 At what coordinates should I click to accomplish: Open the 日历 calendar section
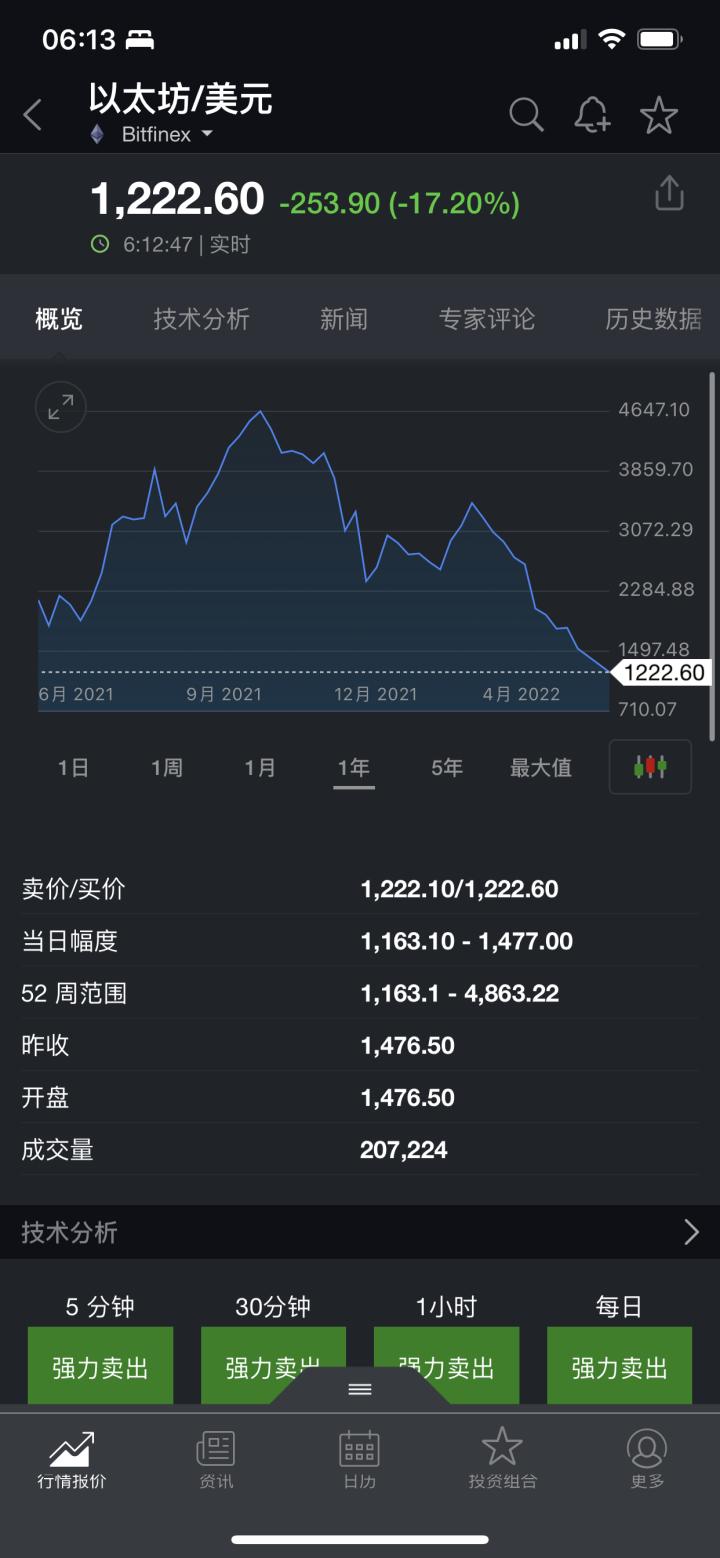click(359, 1460)
